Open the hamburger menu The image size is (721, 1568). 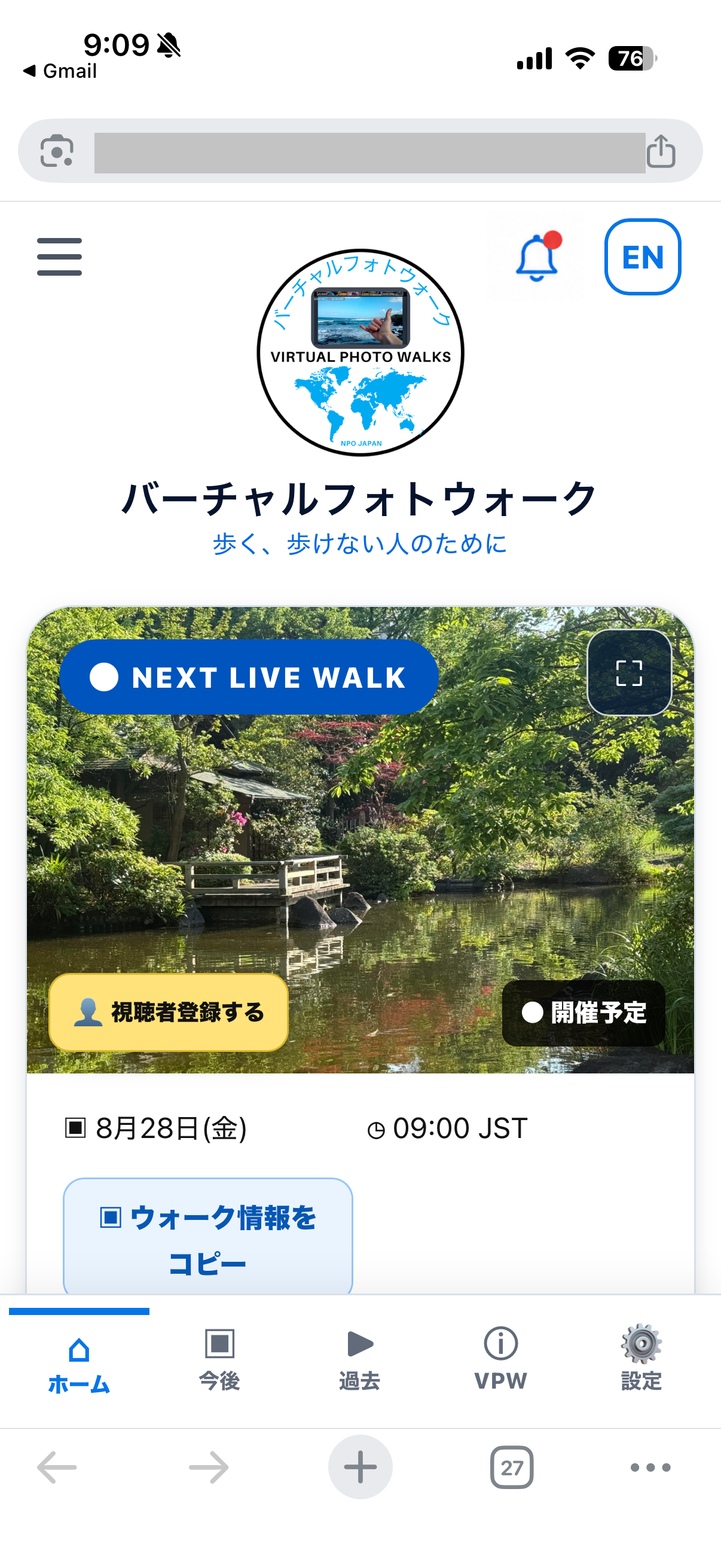[x=59, y=257]
